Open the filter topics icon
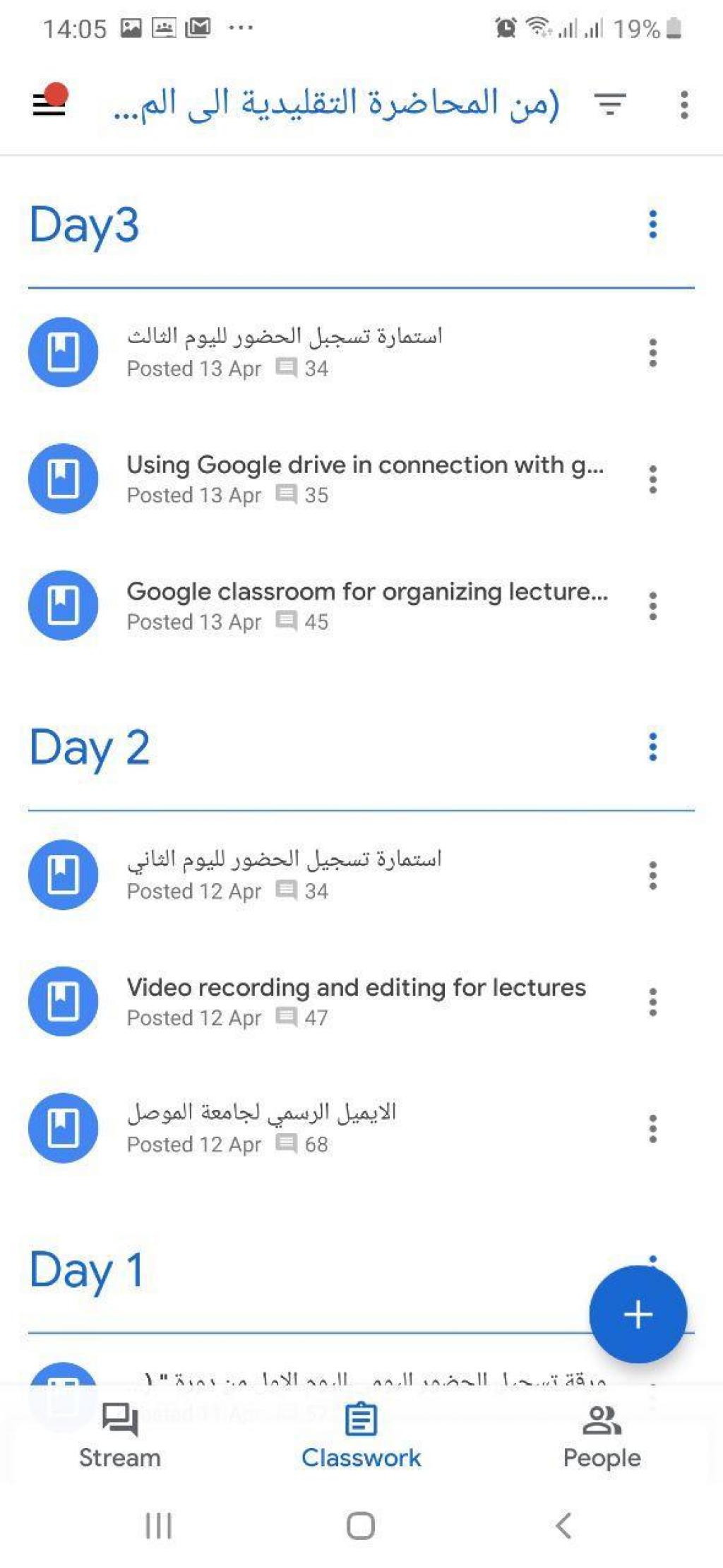This screenshot has height=1568, width=723. (610, 104)
